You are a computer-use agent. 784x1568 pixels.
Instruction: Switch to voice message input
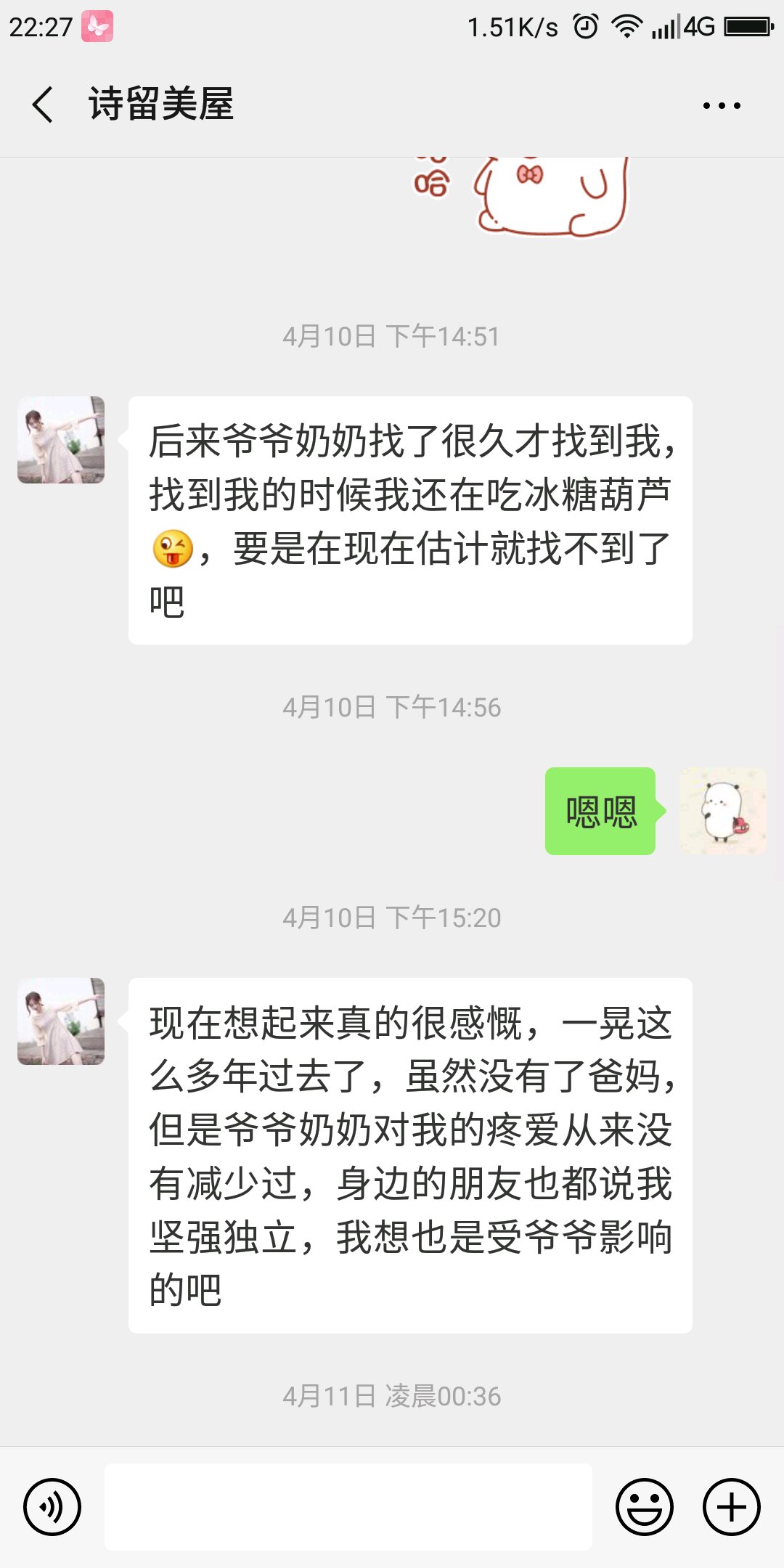point(52,1507)
